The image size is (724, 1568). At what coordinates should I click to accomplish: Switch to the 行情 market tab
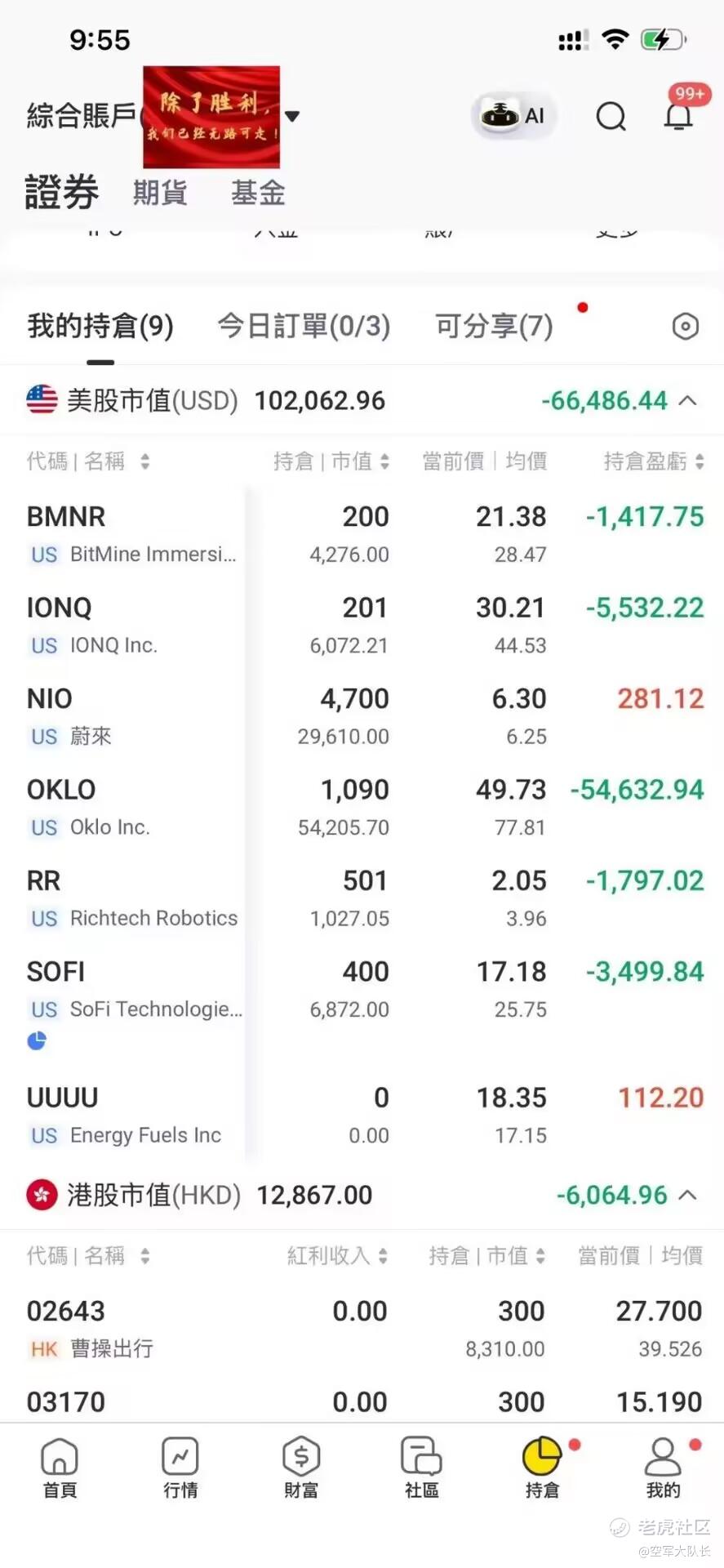pyautogui.click(x=180, y=1468)
